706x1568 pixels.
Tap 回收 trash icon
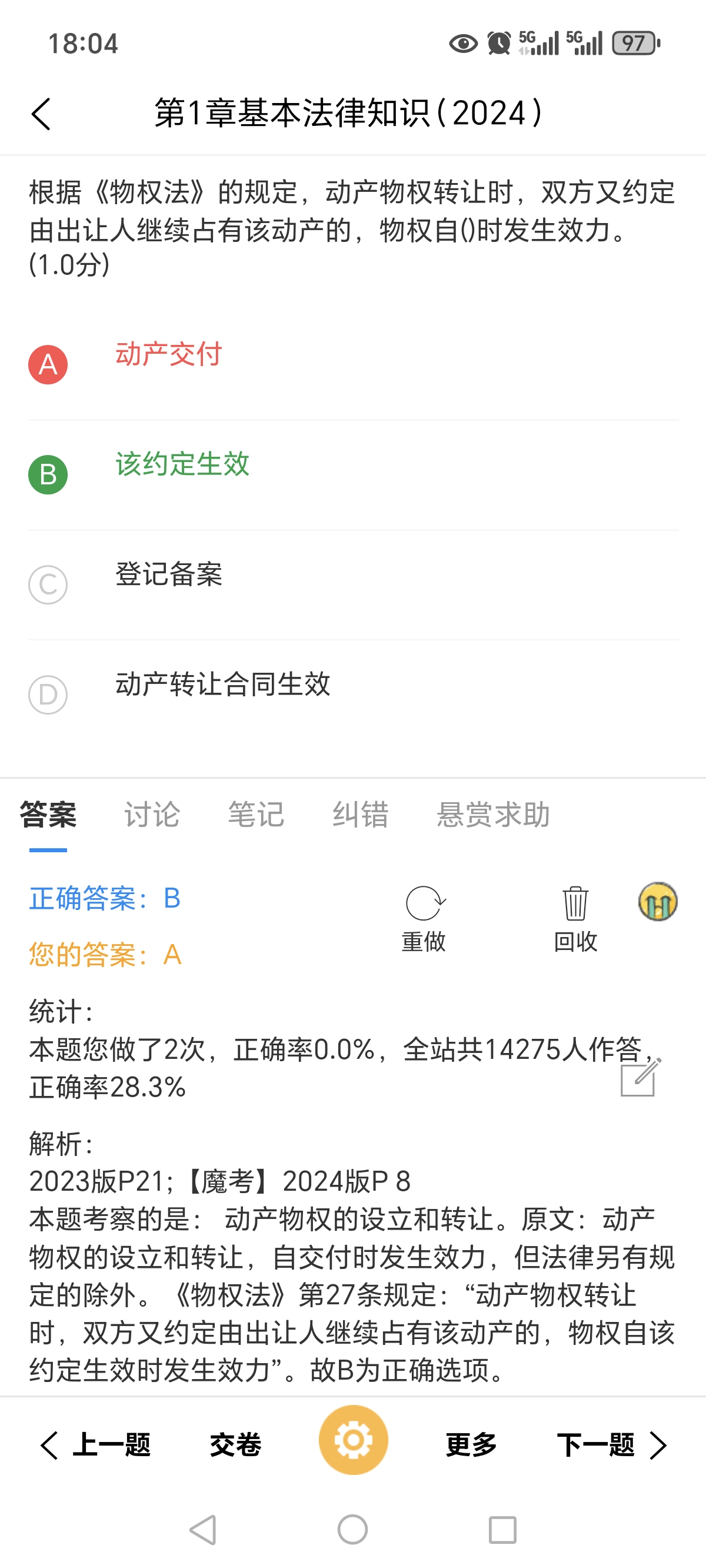tap(575, 919)
